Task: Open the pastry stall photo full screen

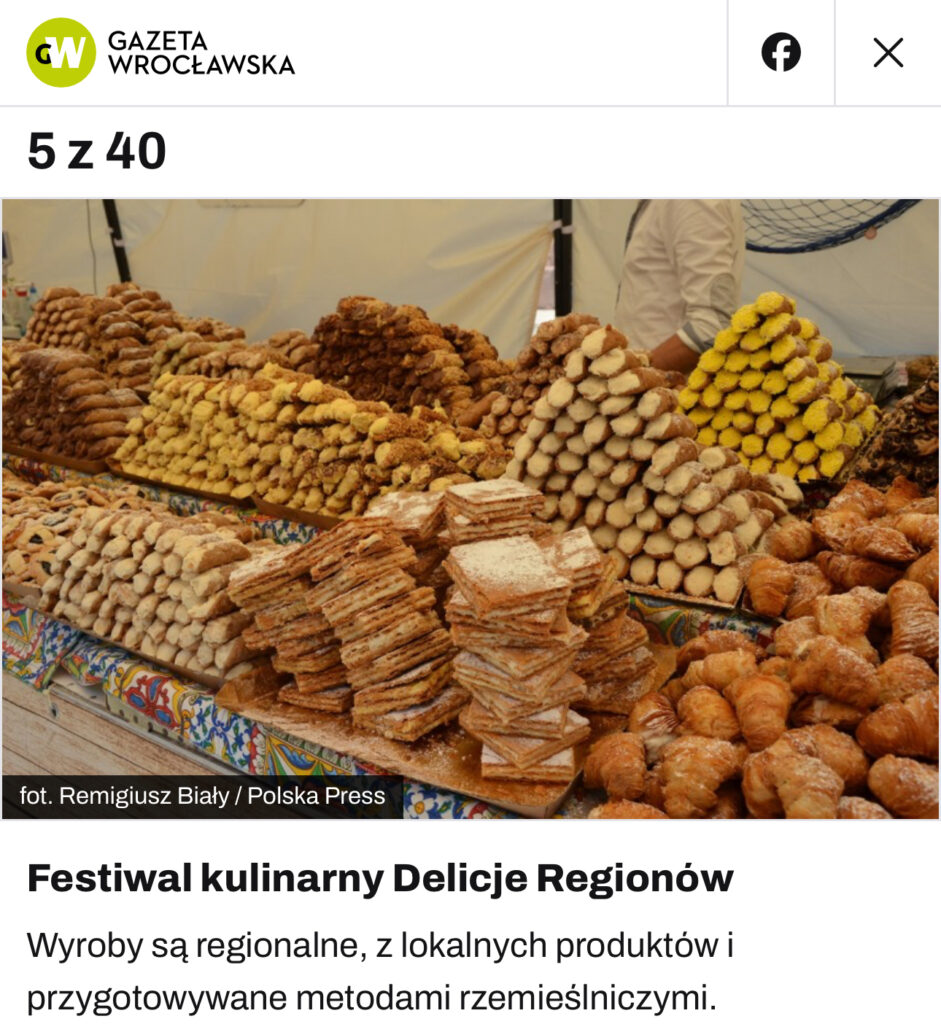Action: [x=470, y=508]
